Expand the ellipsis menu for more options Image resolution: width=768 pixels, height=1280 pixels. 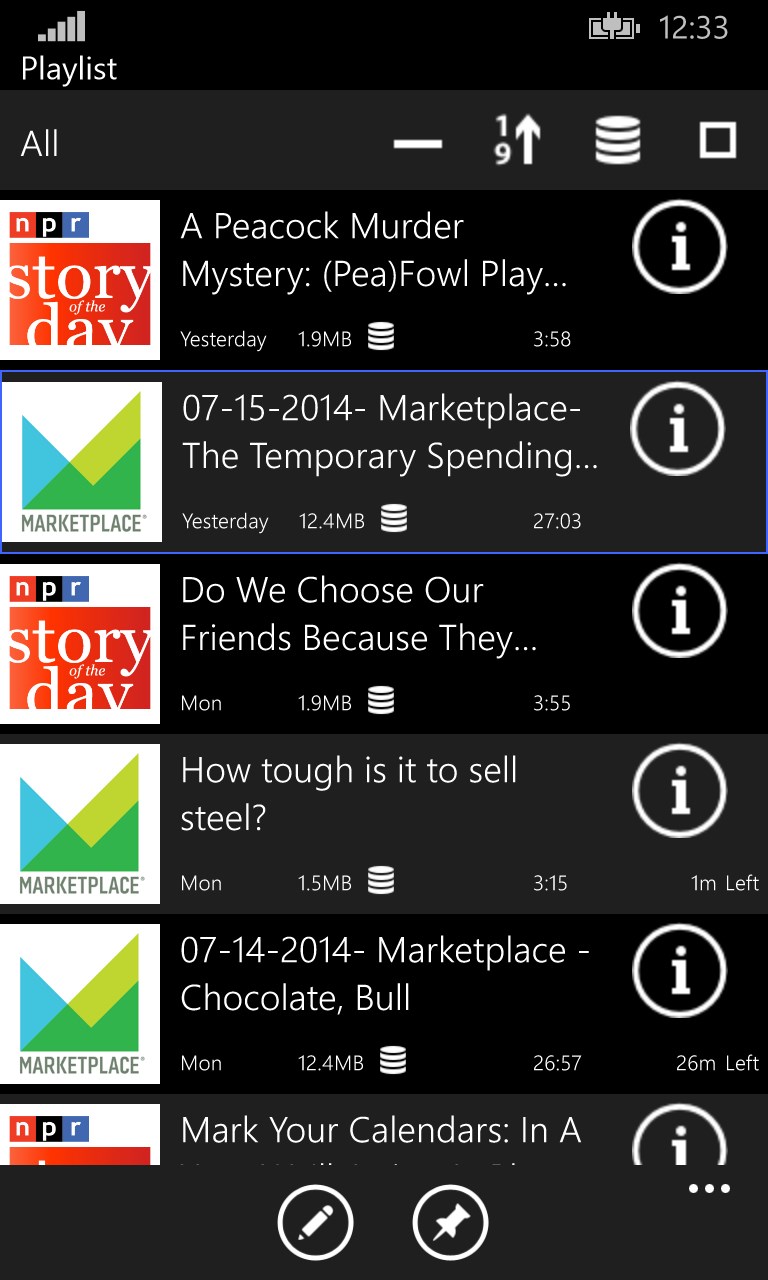click(x=708, y=1188)
